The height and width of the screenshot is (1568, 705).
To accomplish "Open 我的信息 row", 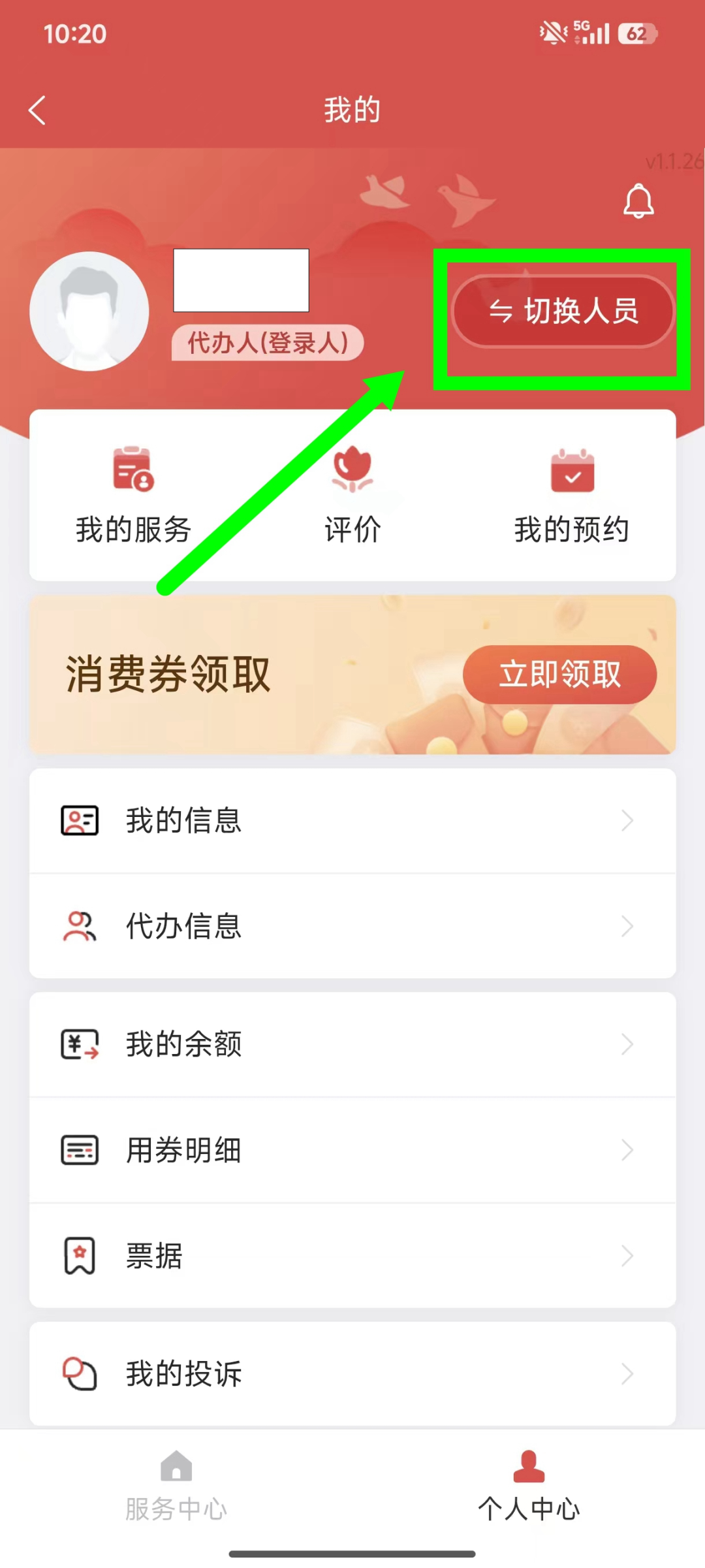I will [352, 821].
